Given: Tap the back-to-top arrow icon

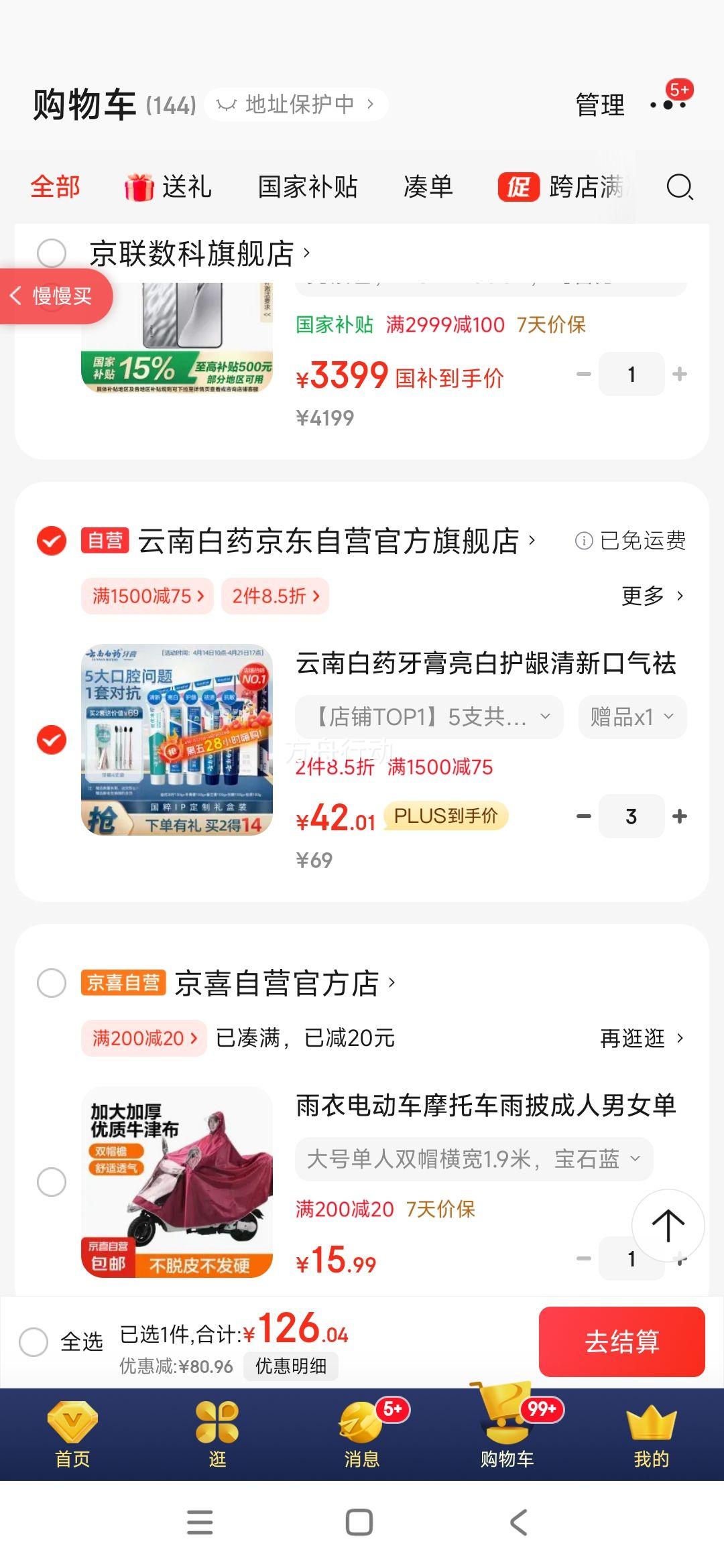Looking at the screenshot, I should (670, 1224).
